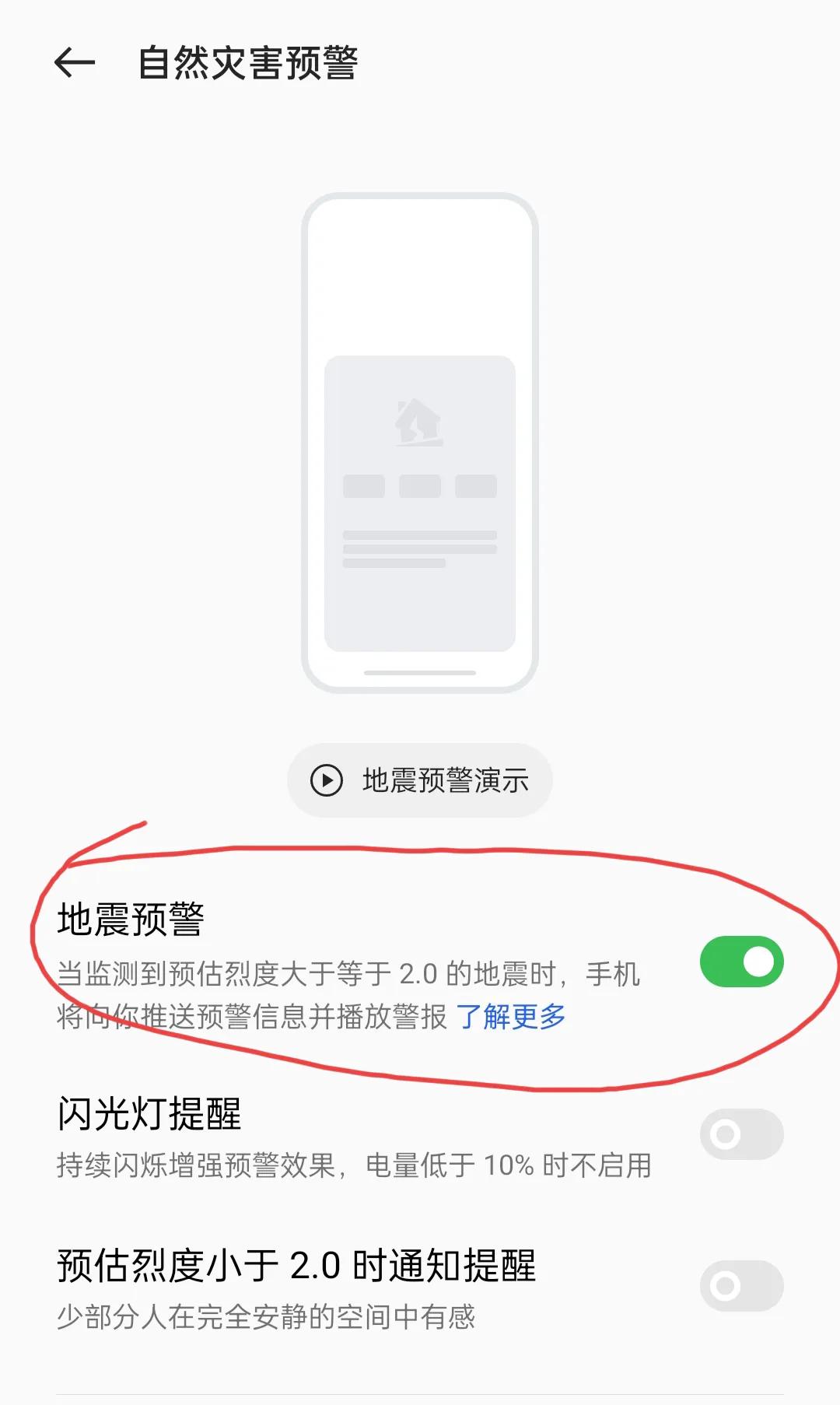Follow the blue learn more hyperlink
The width and height of the screenshot is (840, 1405).
512,1017
